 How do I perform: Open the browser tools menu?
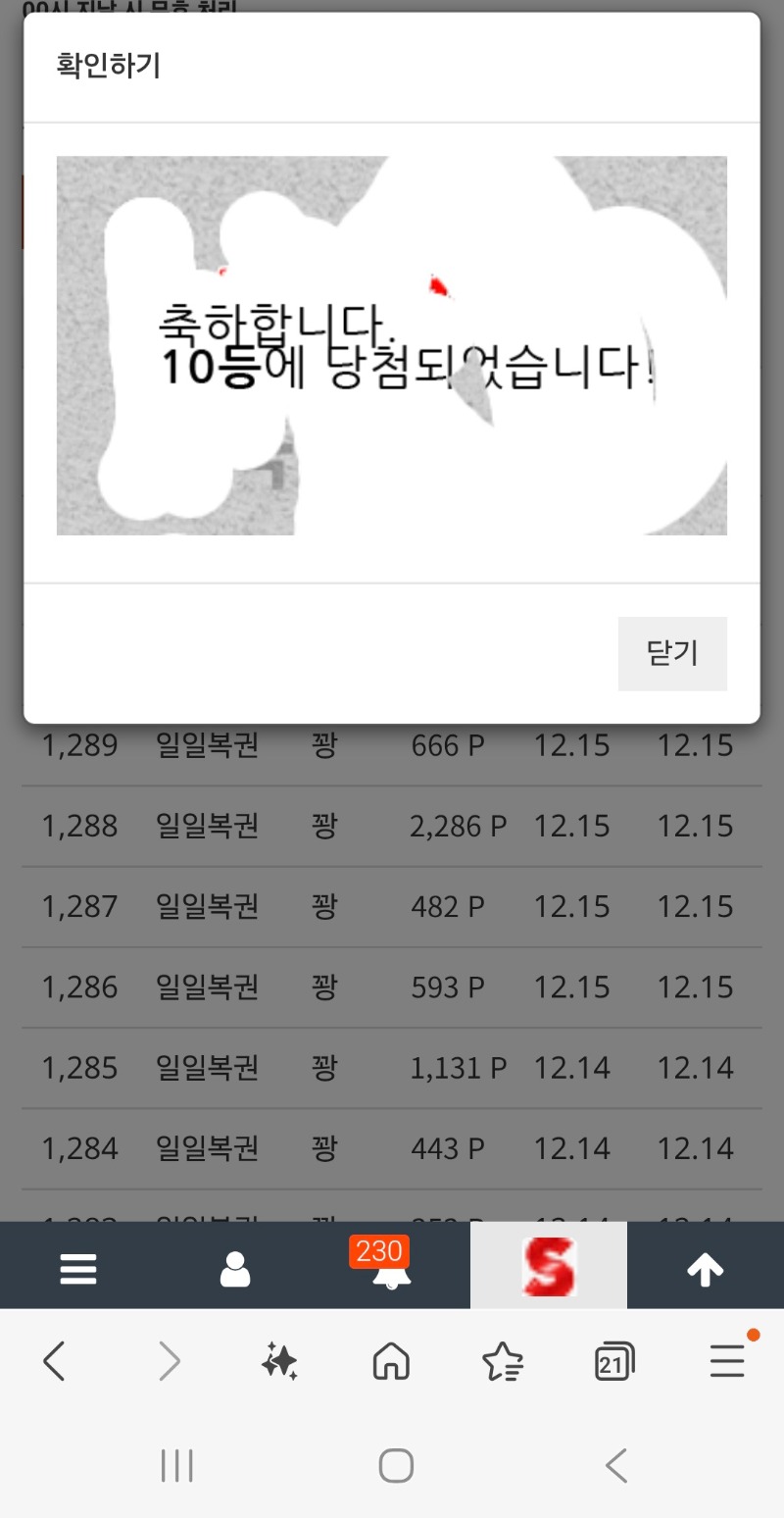(x=727, y=1361)
